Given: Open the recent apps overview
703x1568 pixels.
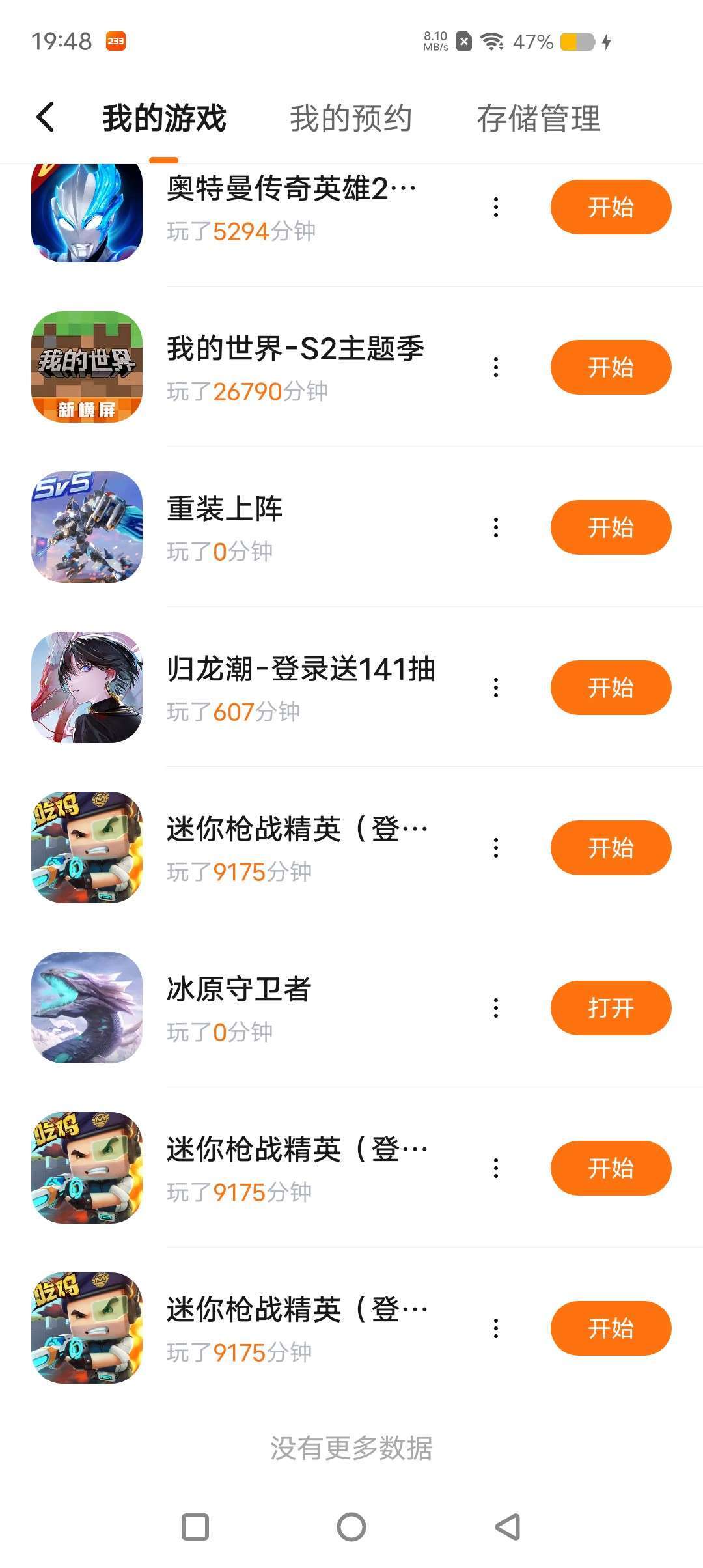Looking at the screenshot, I should pyautogui.click(x=195, y=1527).
